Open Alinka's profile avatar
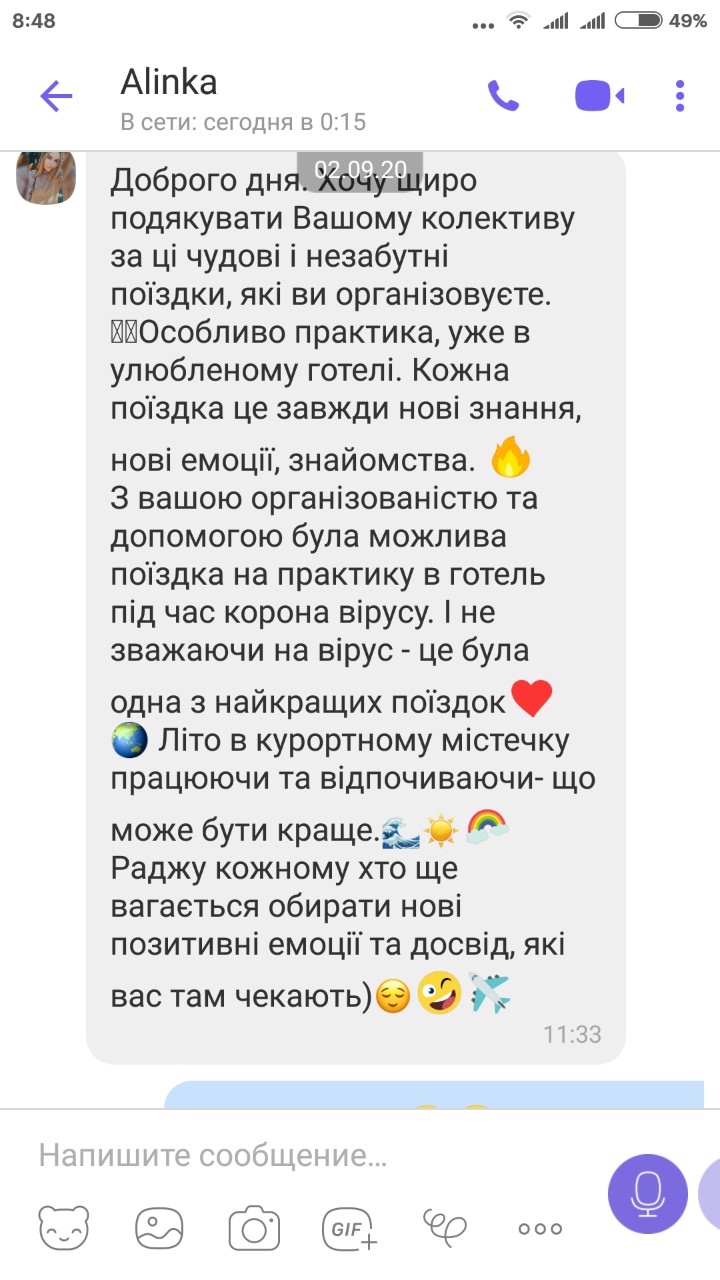Viewport: 720px width, 1280px height. (x=46, y=177)
